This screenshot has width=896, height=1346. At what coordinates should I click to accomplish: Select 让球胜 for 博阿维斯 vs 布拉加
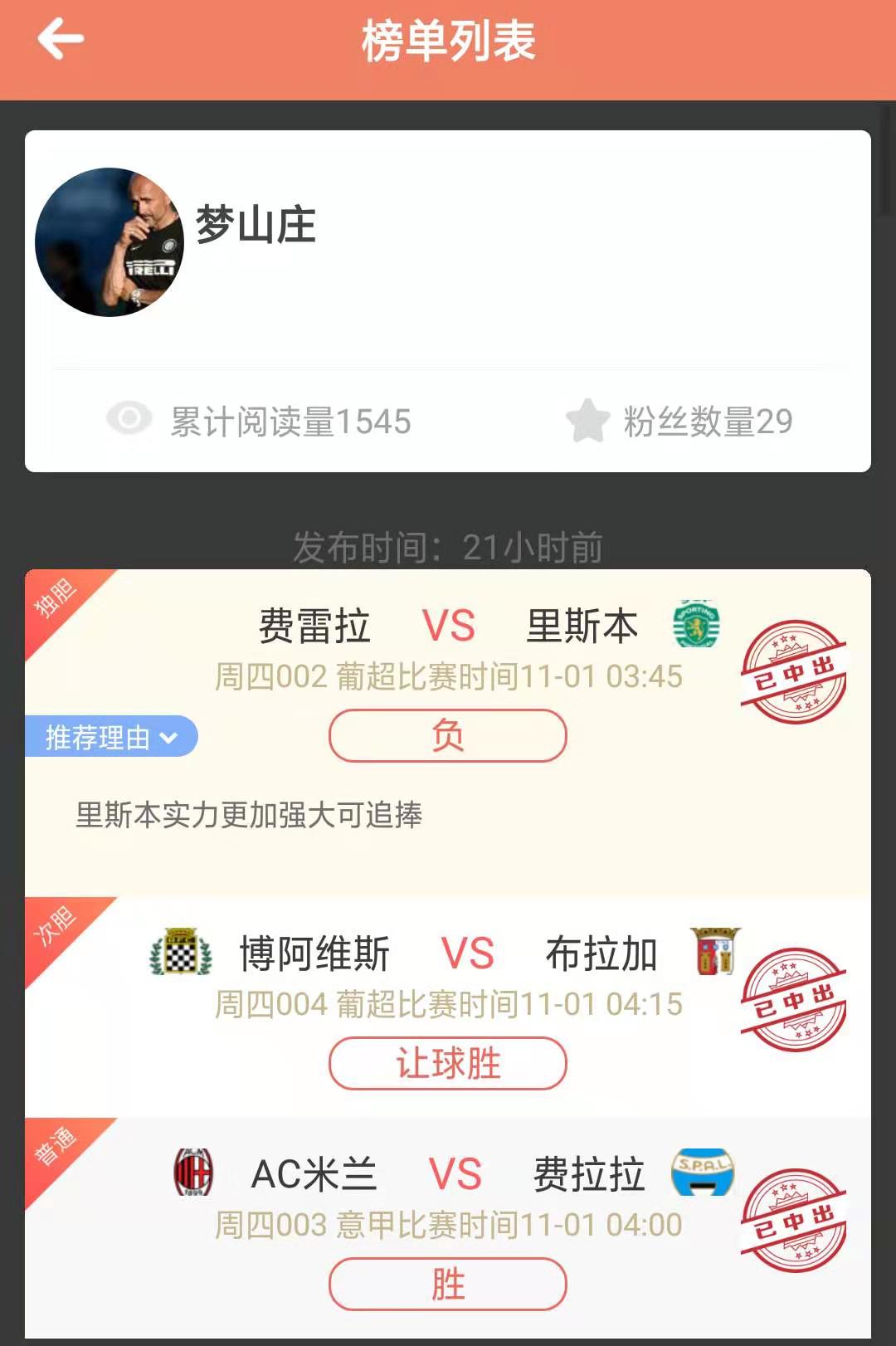tap(447, 1063)
